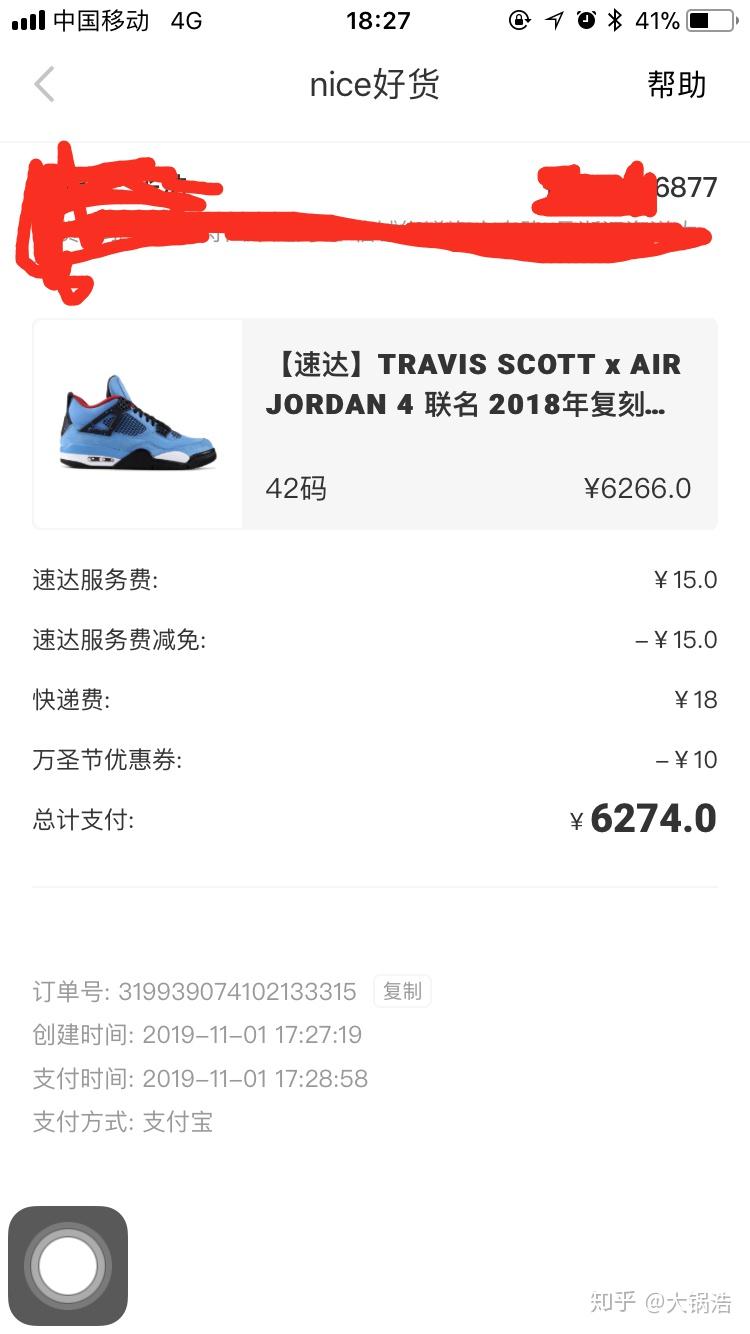Copy the order number with 复制
Screen dimensions: 750x1334
[x=402, y=991]
